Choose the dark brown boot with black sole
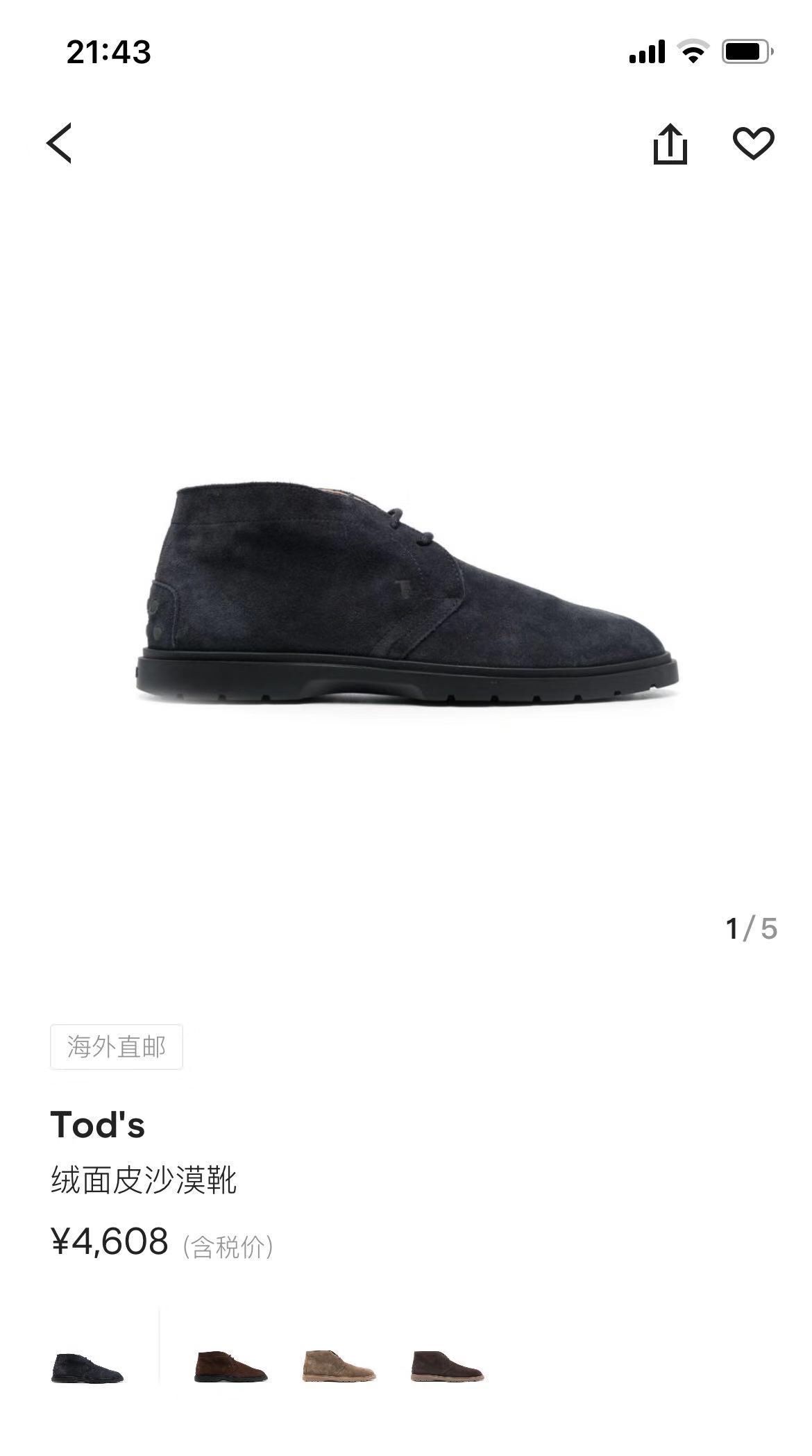 point(230,1366)
